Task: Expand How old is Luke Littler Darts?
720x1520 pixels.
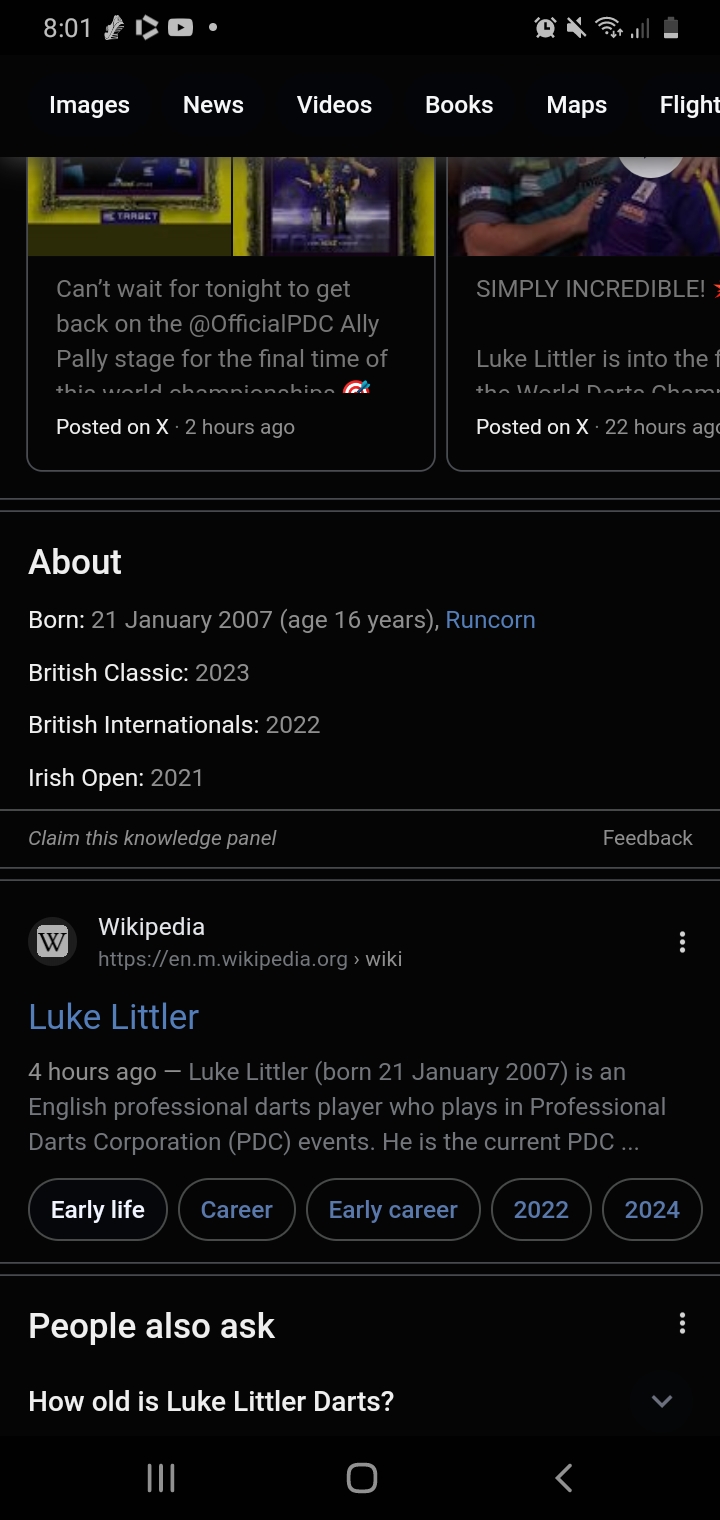Action: click(x=360, y=1401)
